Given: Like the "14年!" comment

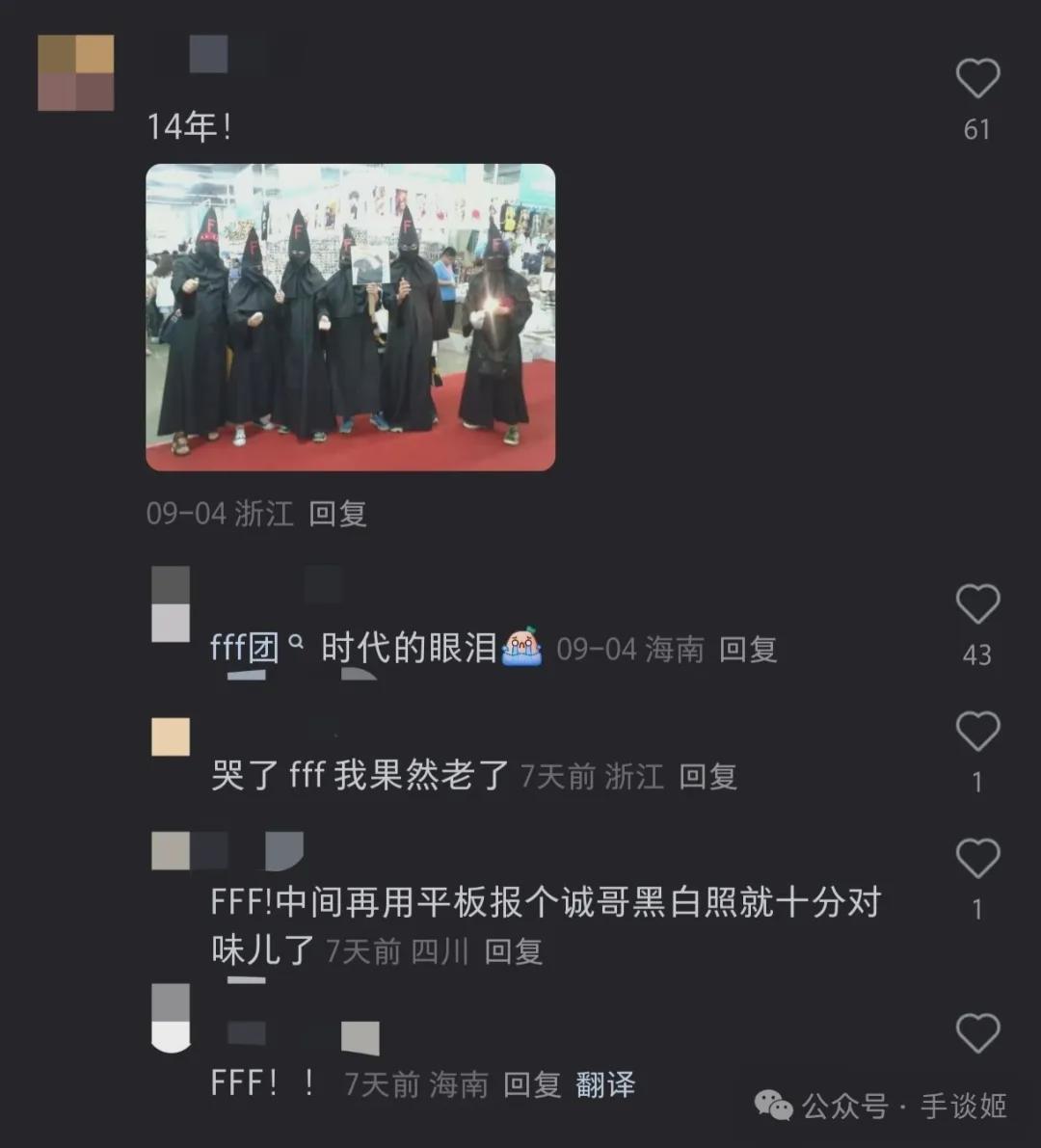Looking at the screenshot, I should coord(976,78).
